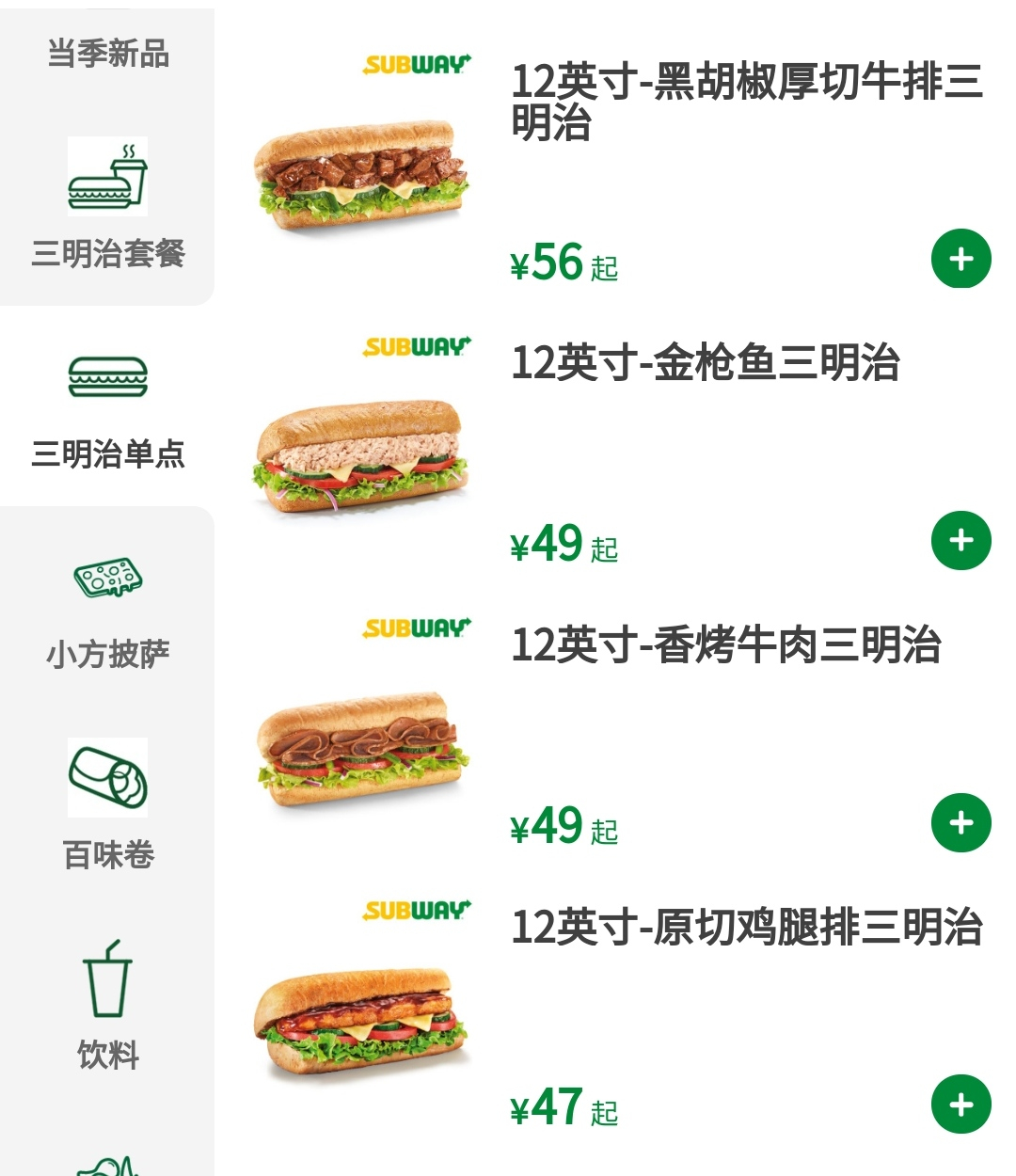
Task: View details of 12英寸-原切鸡腿排三明治
Action: click(x=746, y=928)
